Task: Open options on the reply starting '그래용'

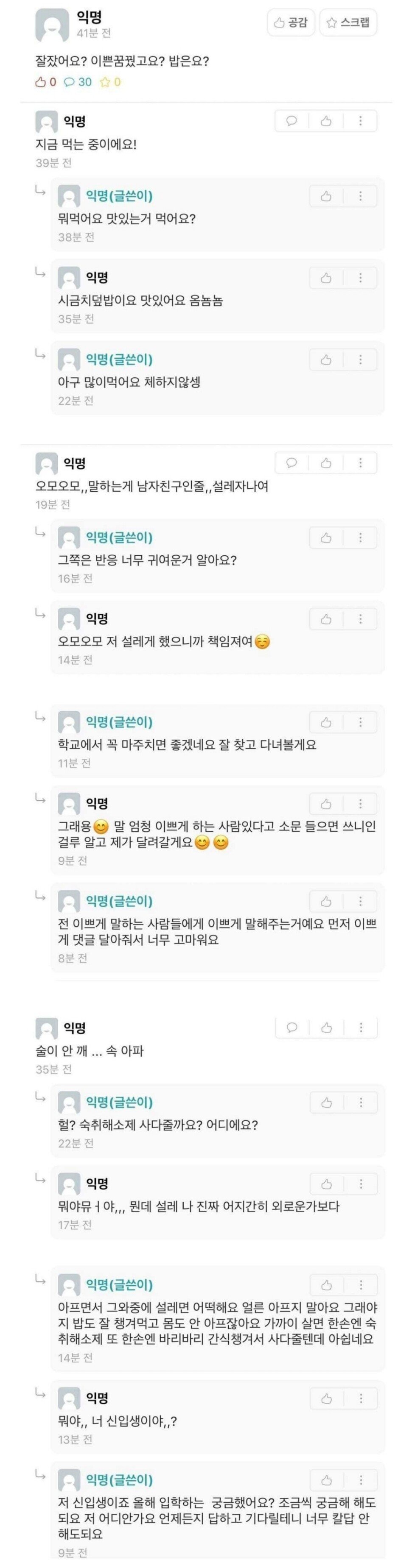Action: (x=360, y=803)
